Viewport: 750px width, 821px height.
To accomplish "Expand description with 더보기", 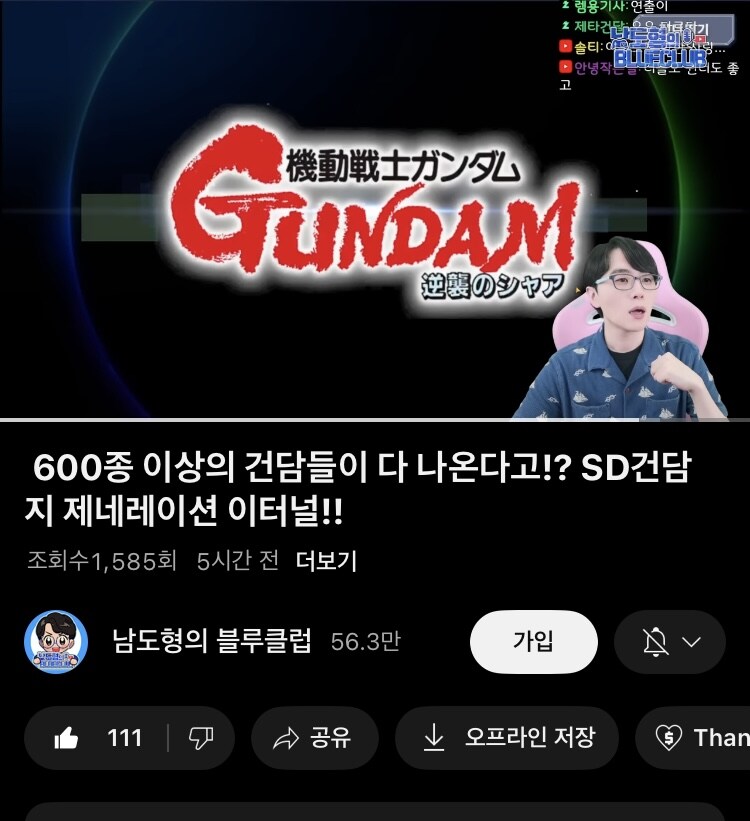I will click(326, 561).
